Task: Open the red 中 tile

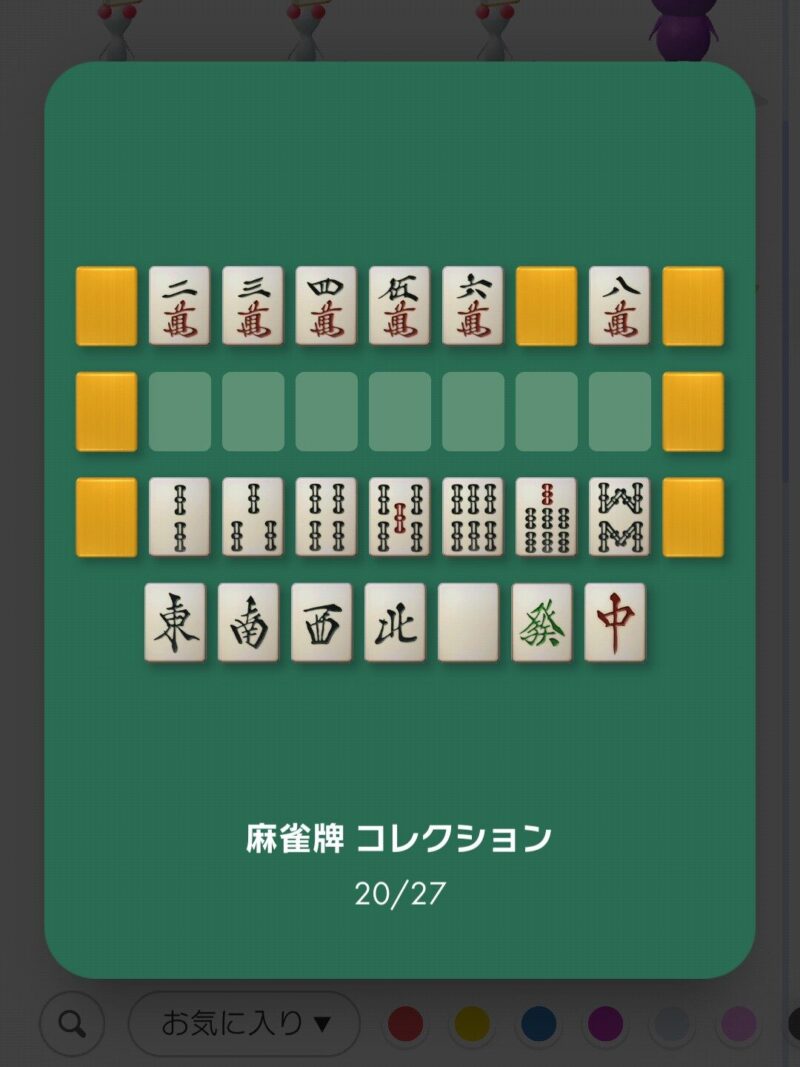Action: click(615, 622)
